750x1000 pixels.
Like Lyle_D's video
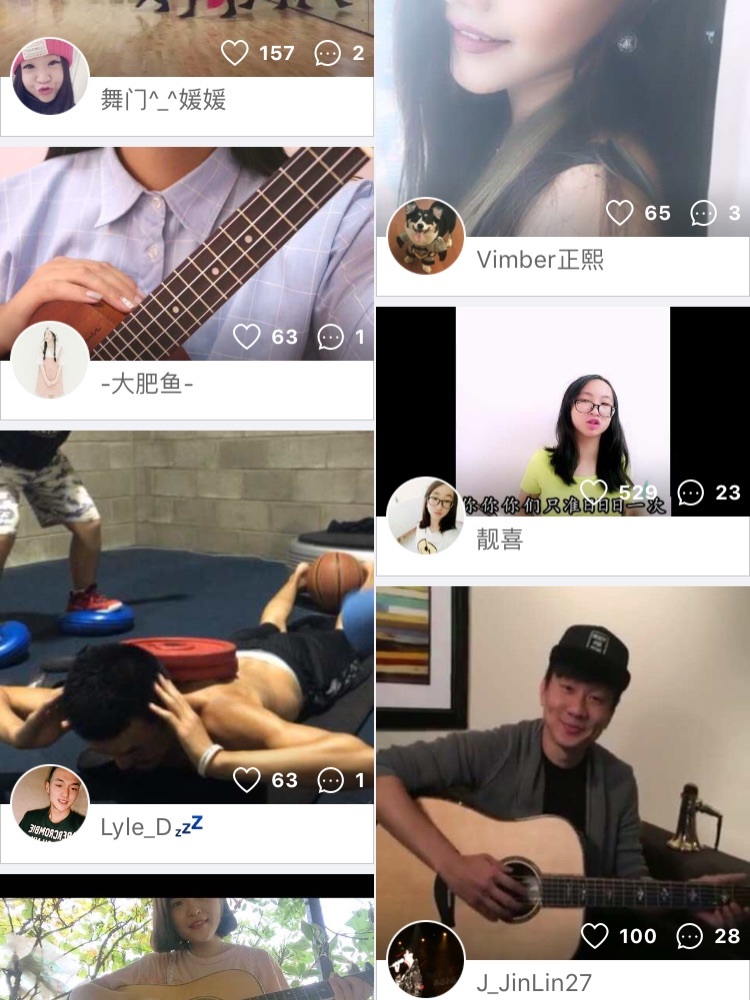tap(247, 780)
